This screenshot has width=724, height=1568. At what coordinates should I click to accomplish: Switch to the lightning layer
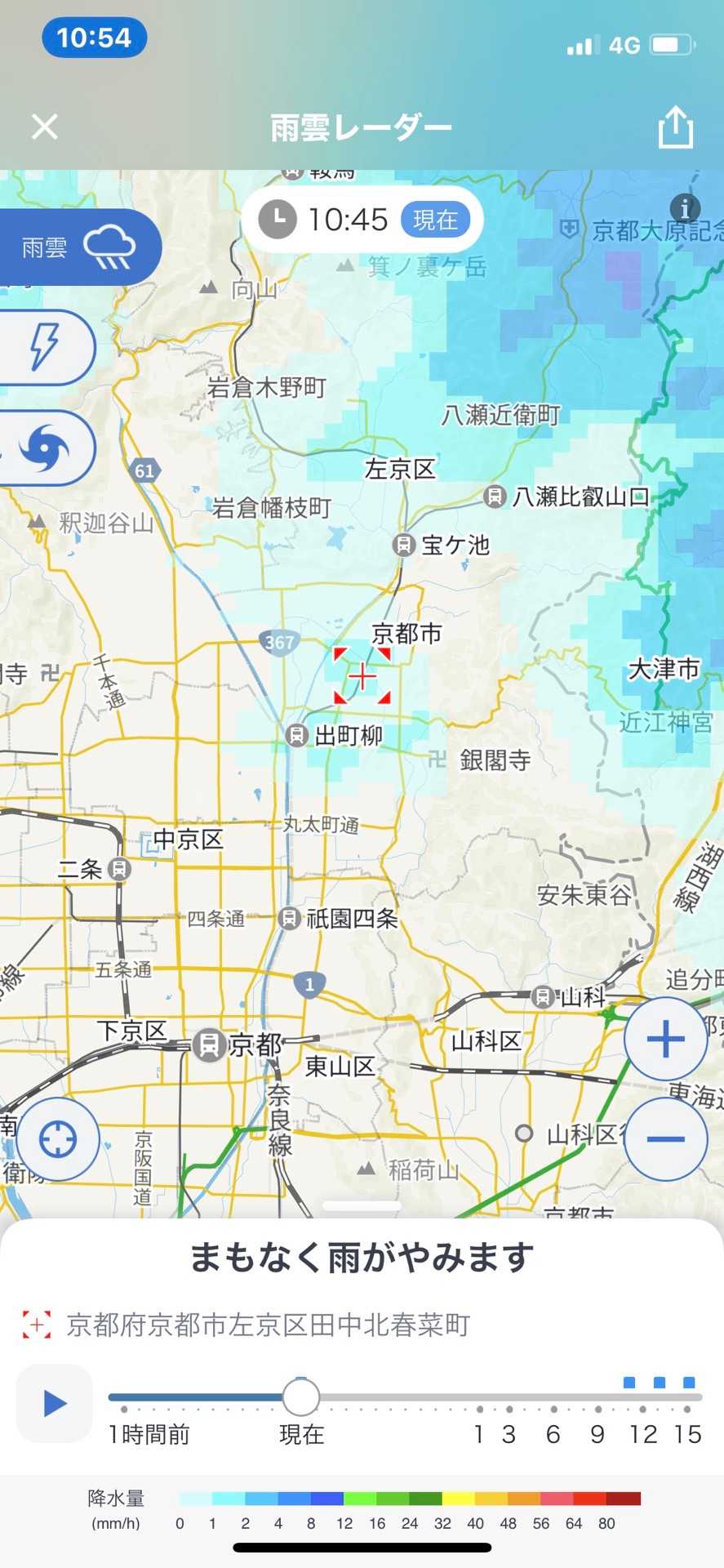46,347
